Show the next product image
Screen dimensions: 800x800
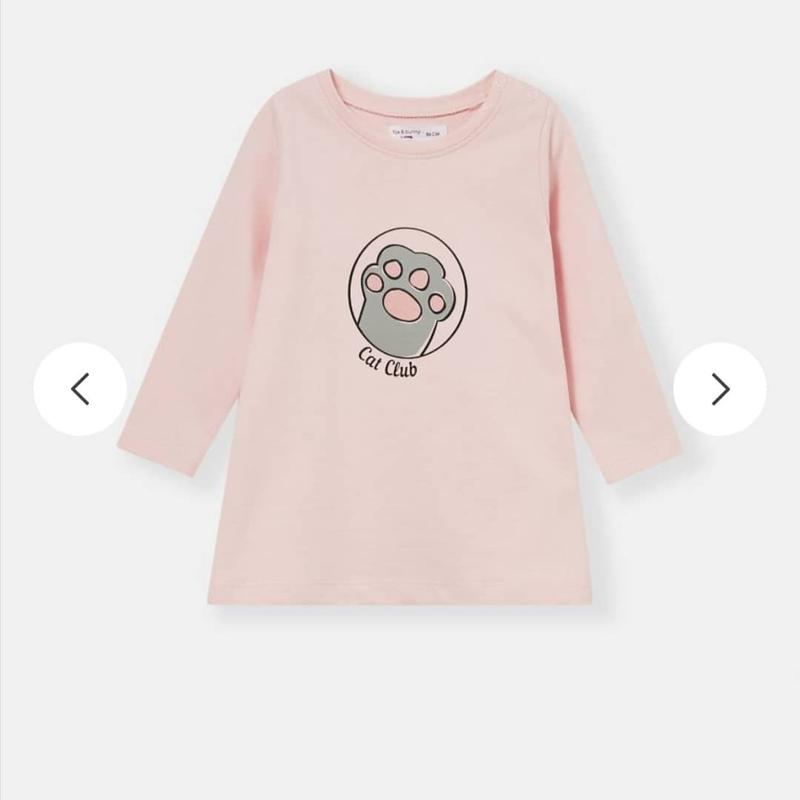(x=720, y=389)
